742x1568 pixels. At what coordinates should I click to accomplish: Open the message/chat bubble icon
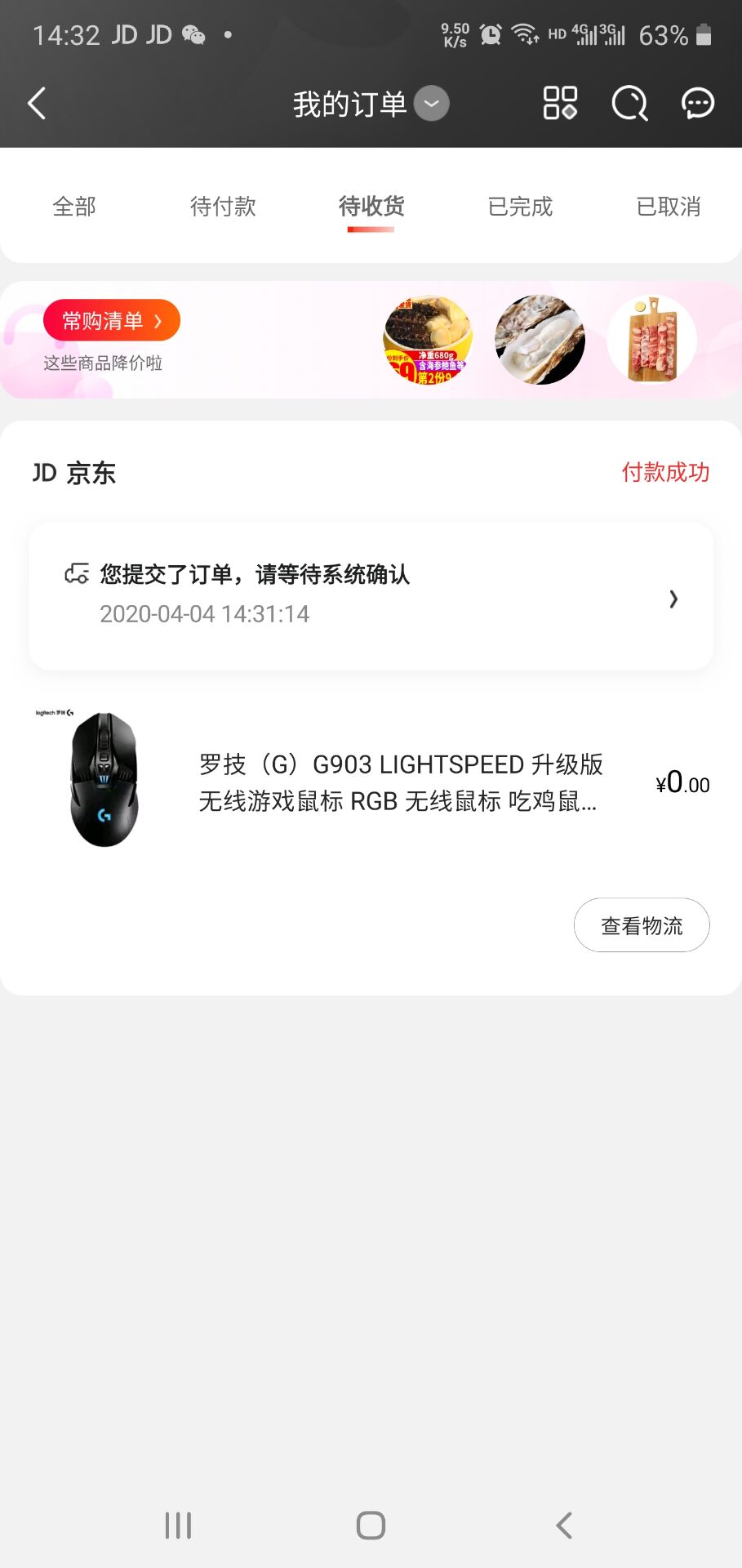pos(698,104)
